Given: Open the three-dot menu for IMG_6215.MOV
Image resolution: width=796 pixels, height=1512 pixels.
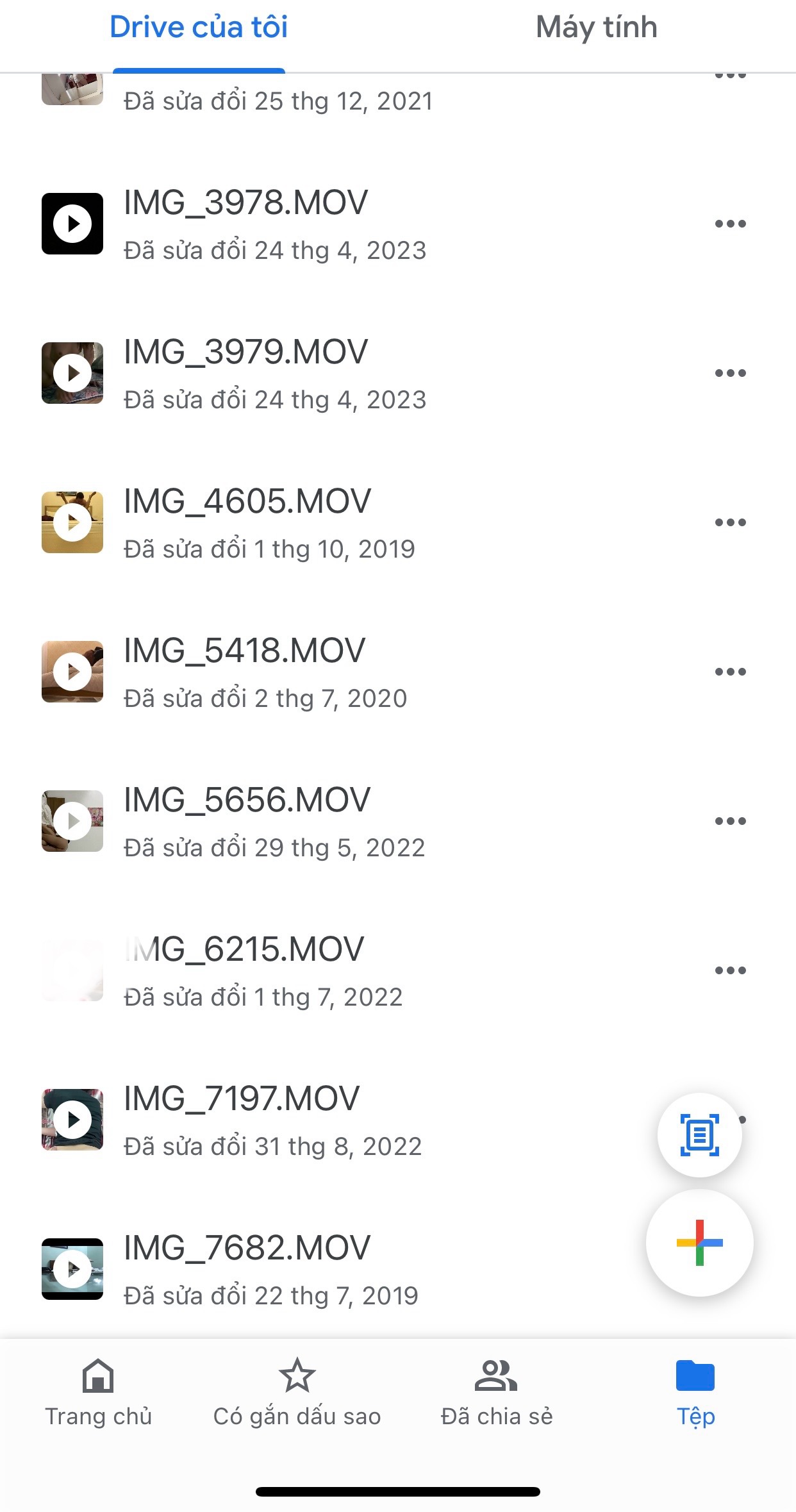Looking at the screenshot, I should [730, 970].
